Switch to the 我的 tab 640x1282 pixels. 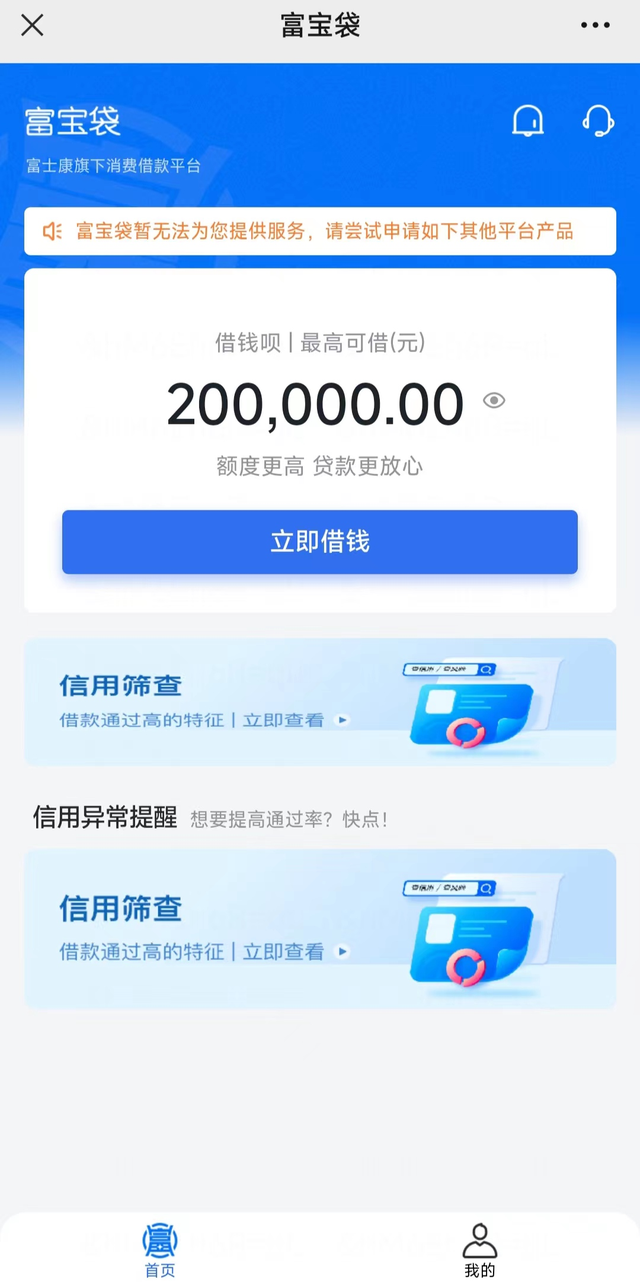pyautogui.click(x=479, y=1250)
